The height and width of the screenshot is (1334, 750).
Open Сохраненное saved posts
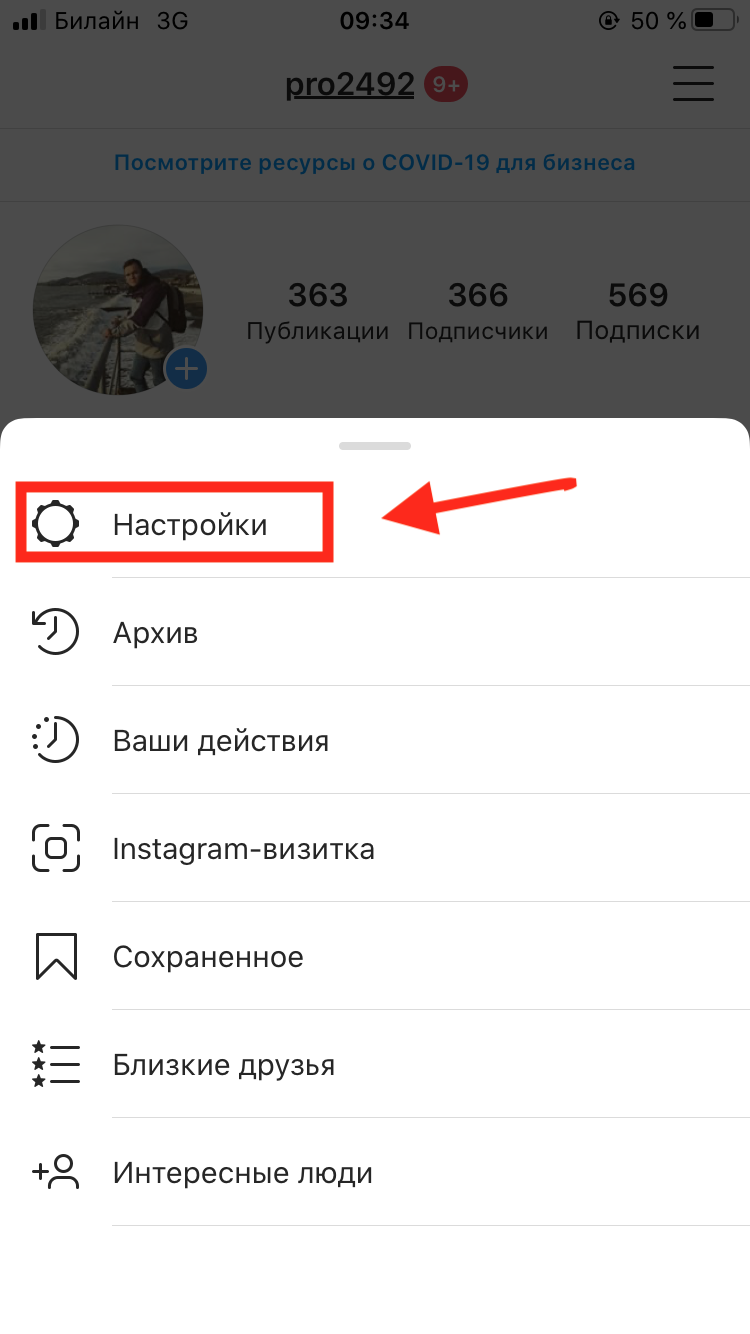click(208, 957)
